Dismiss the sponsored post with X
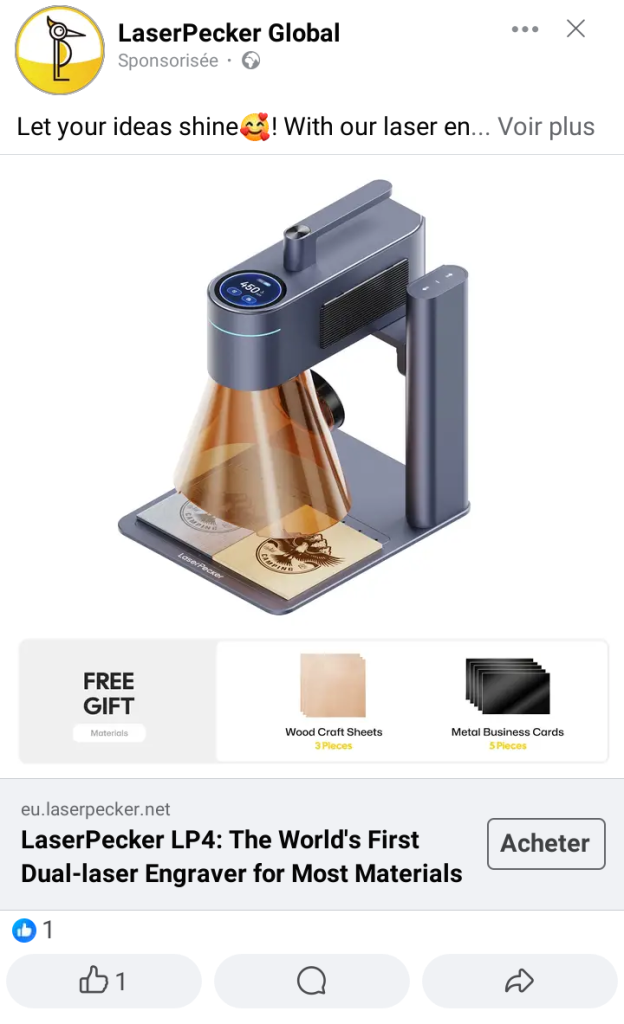Screen dimensions: 624x1024 [x=576, y=29]
